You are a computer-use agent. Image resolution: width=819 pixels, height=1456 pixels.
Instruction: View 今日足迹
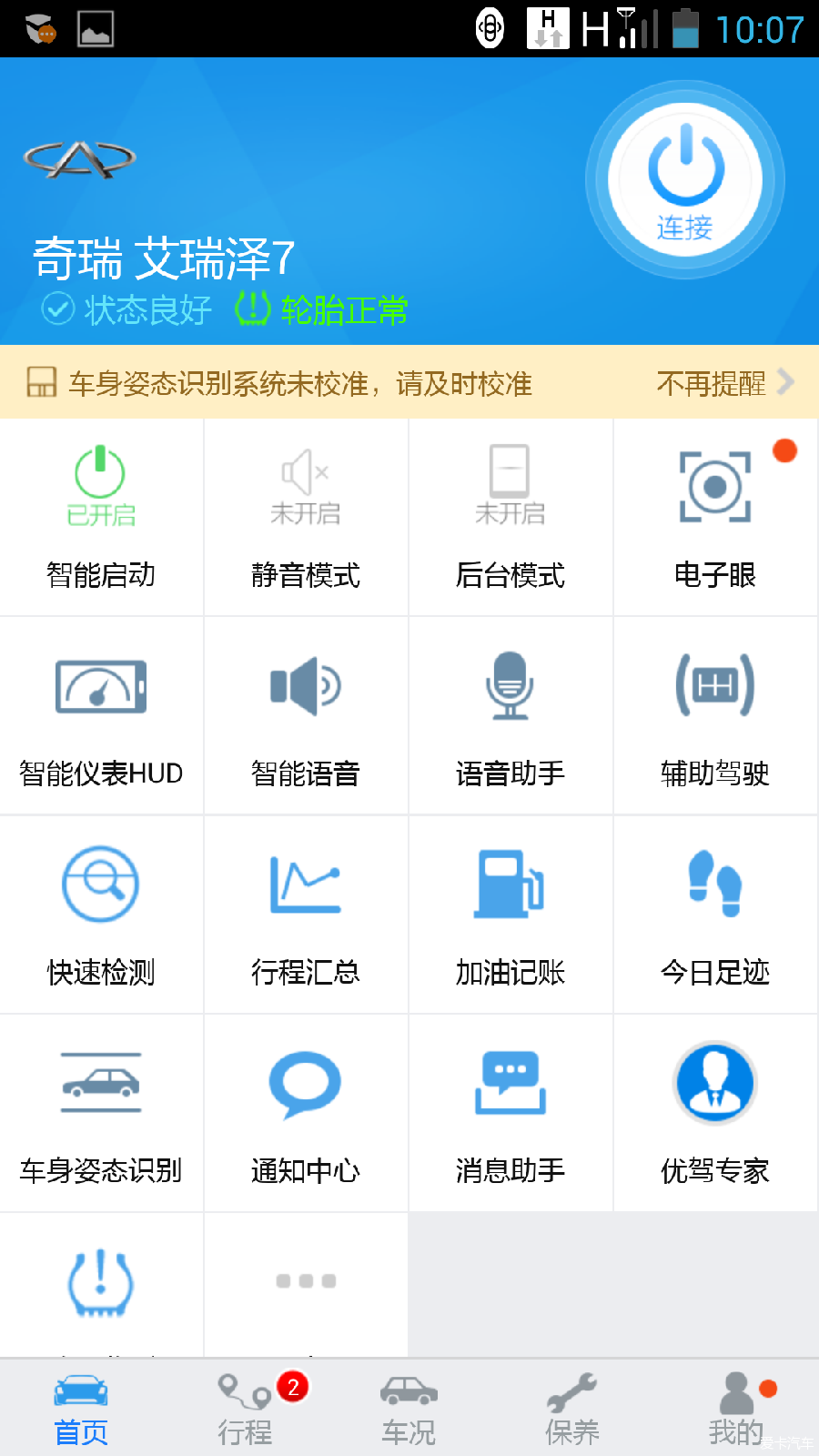click(715, 915)
